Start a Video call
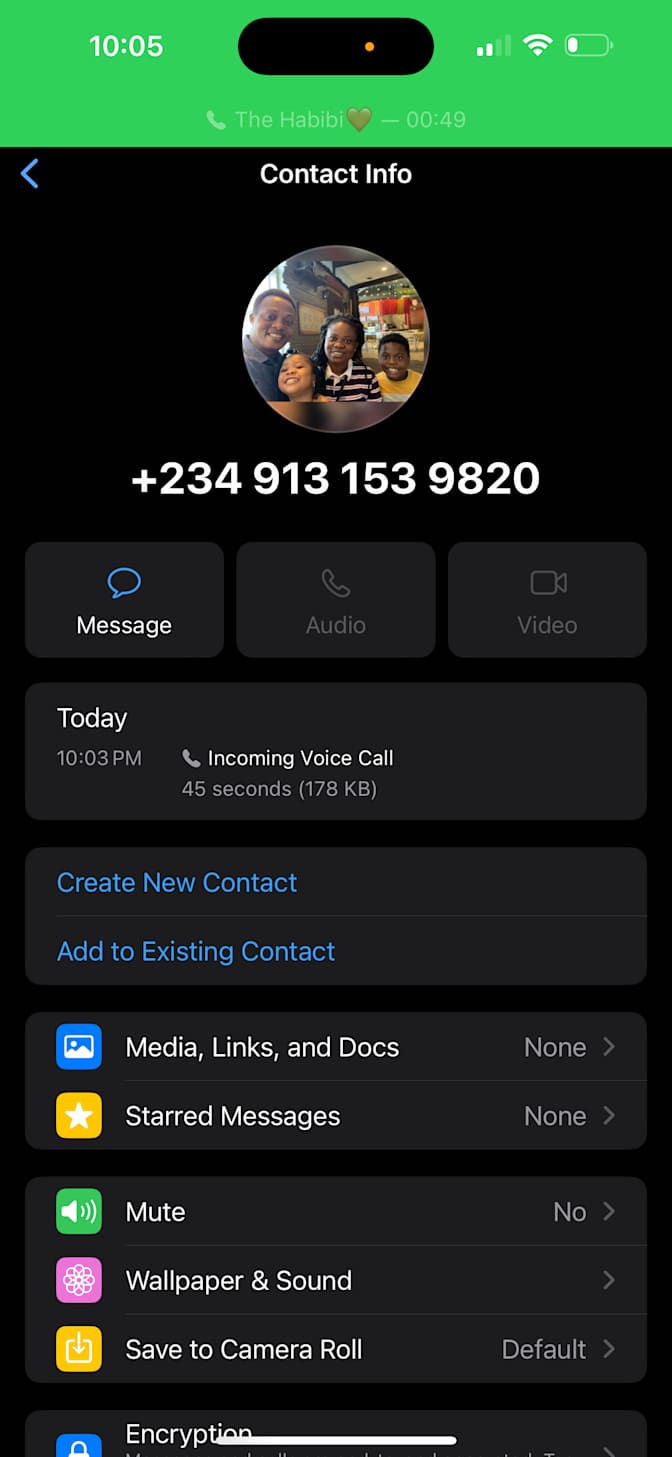This screenshot has width=672, height=1457. (x=547, y=600)
